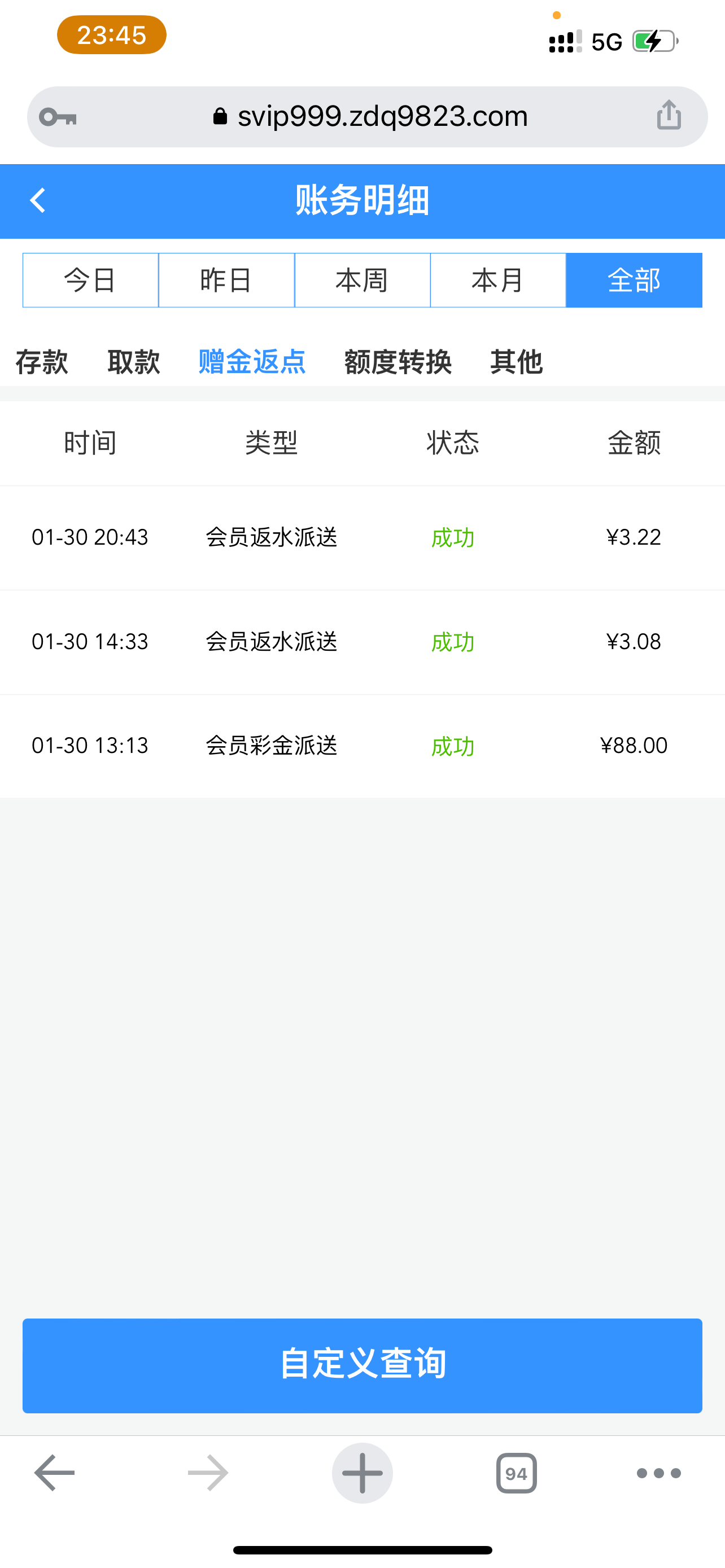Open the share sheet icon
This screenshot has height=1568, width=725.
(669, 115)
